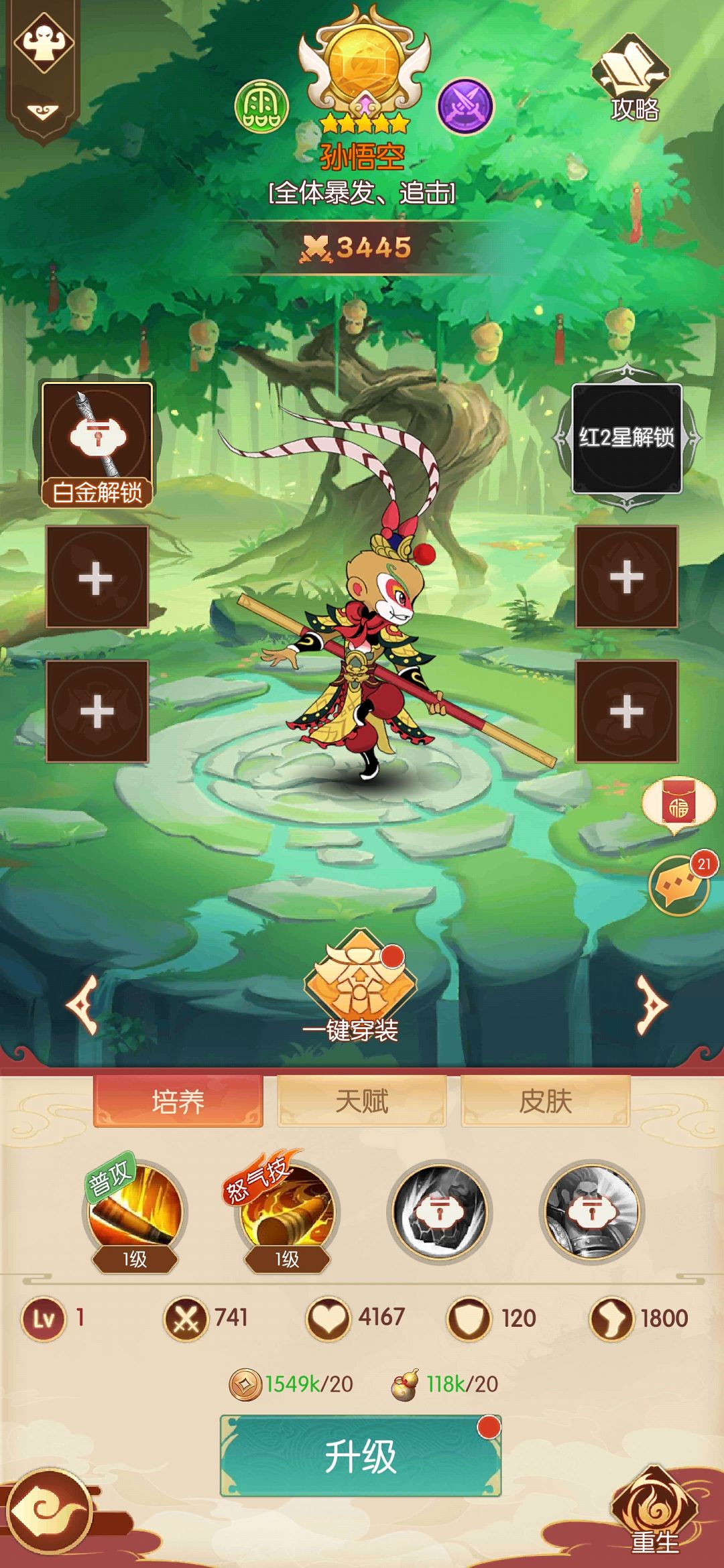Select the 培养 tab
The height and width of the screenshot is (1568, 724).
(178, 1101)
